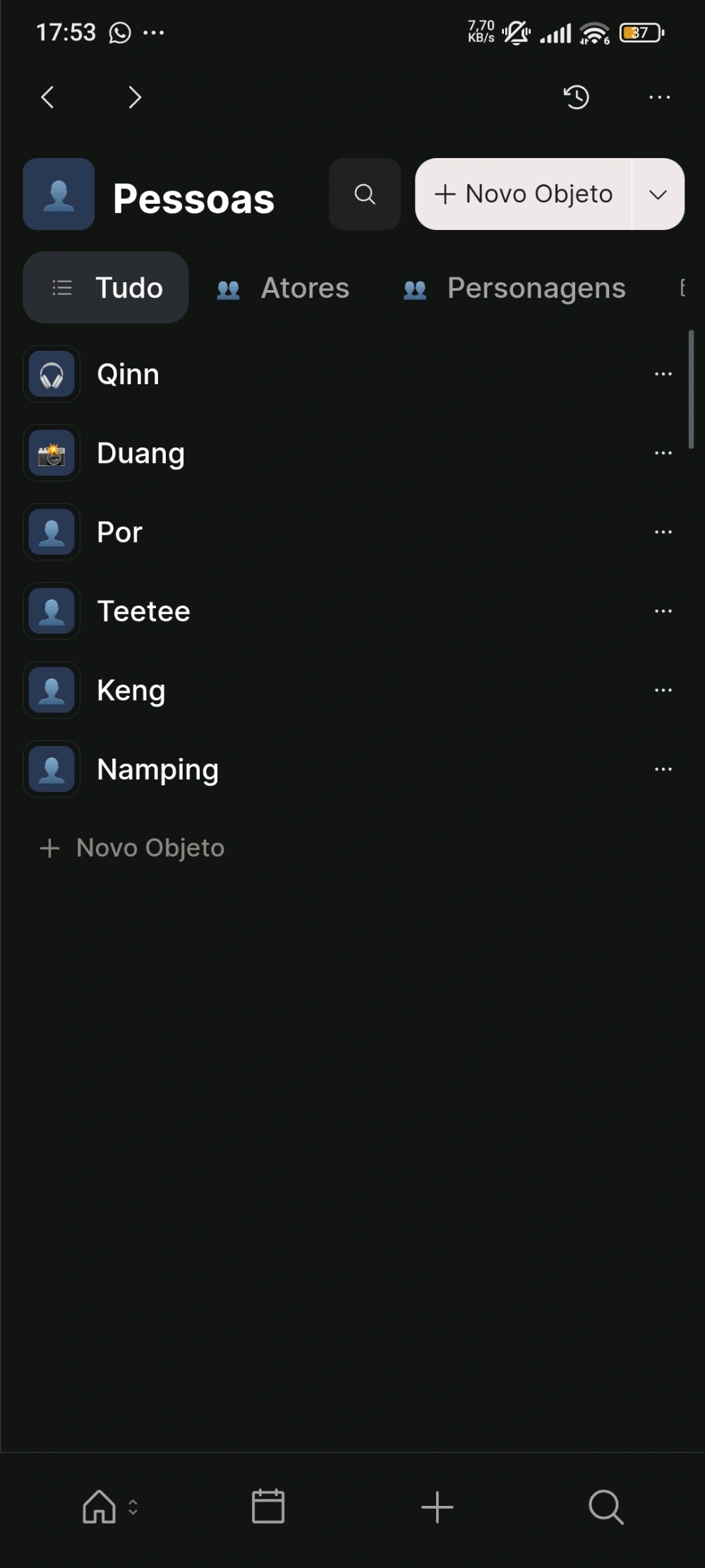Switch to the Personagens tab
Viewport: 705px width, 1568px height.
(x=514, y=288)
